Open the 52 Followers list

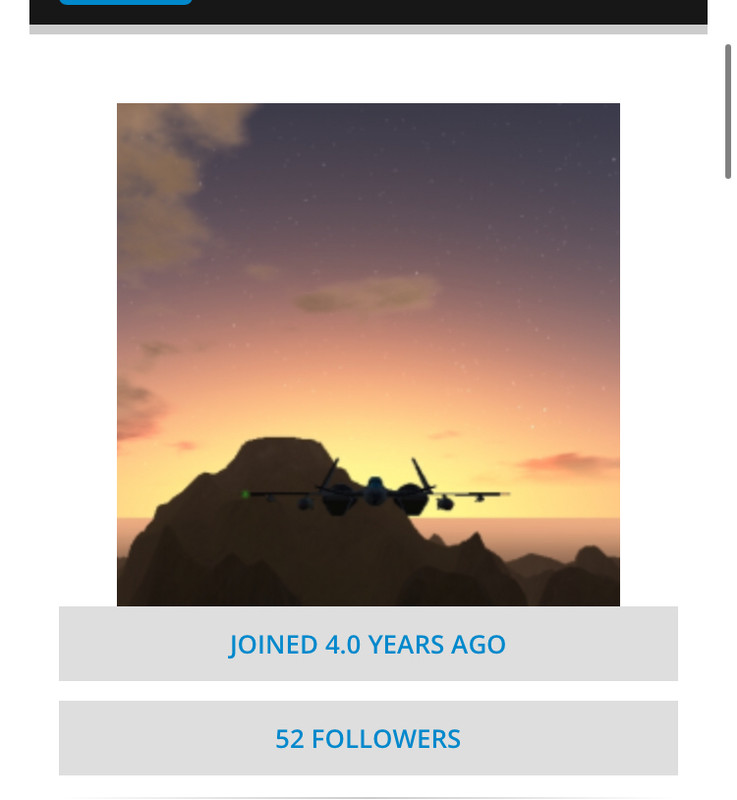point(368,739)
